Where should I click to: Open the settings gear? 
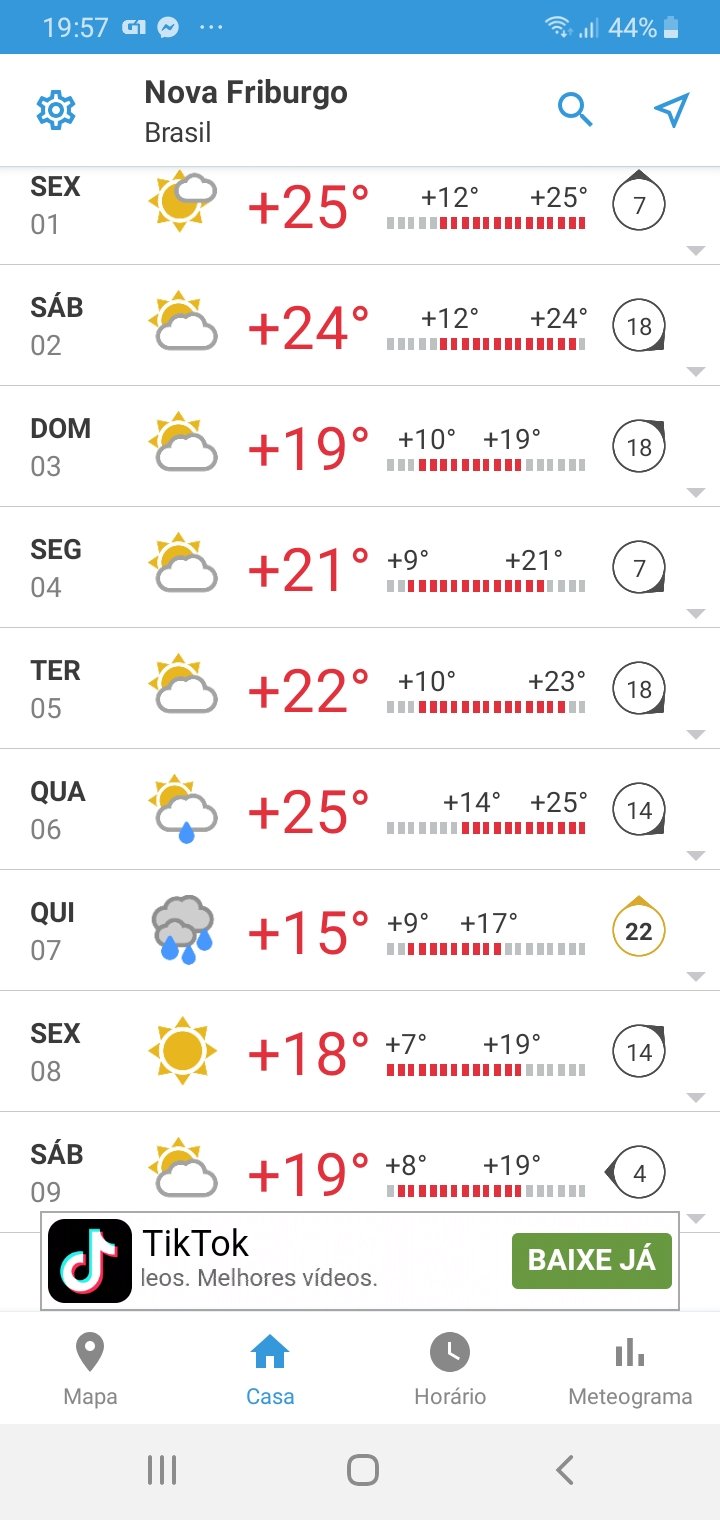coord(56,110)
